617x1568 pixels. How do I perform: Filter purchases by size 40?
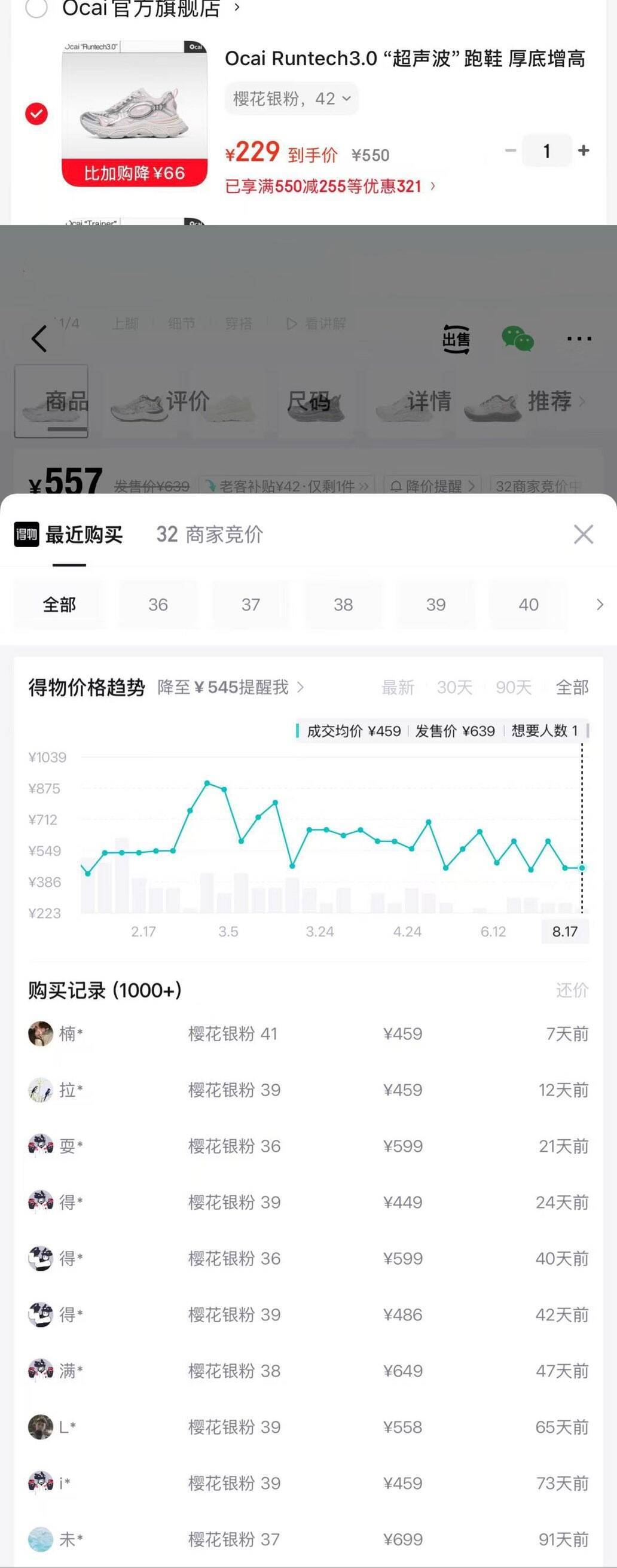[528, 605]
